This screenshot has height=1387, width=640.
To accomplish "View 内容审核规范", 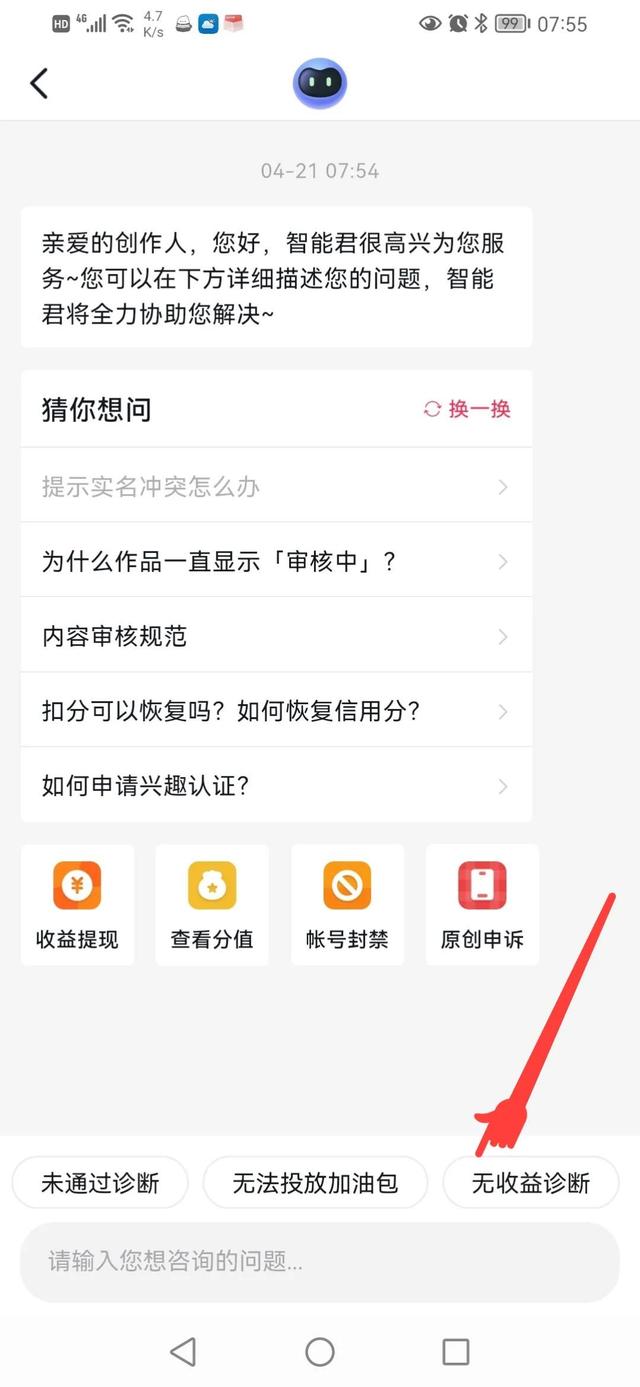I will pos(276,636).
